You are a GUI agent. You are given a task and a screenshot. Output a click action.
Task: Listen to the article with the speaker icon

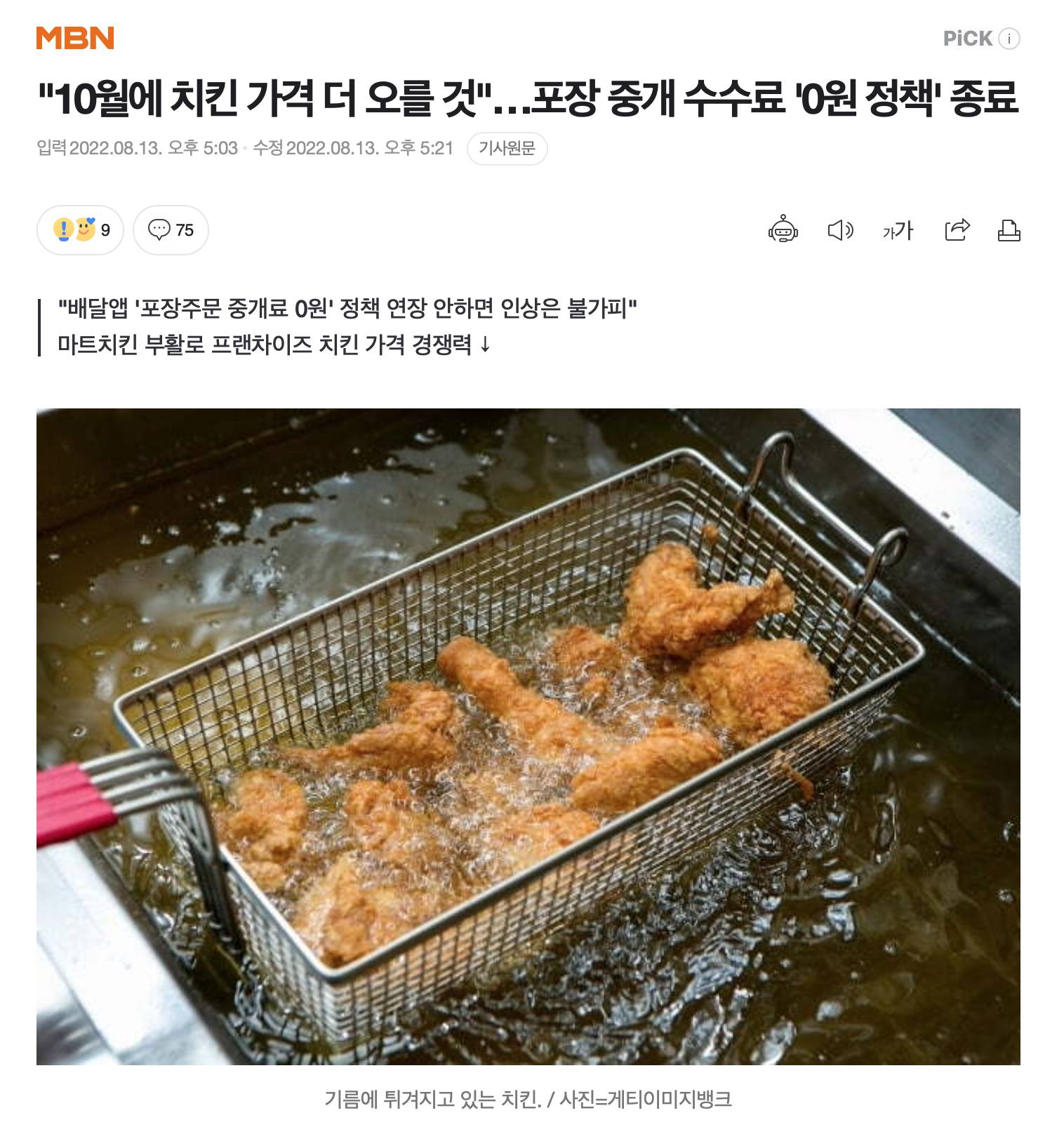(840, 229)
